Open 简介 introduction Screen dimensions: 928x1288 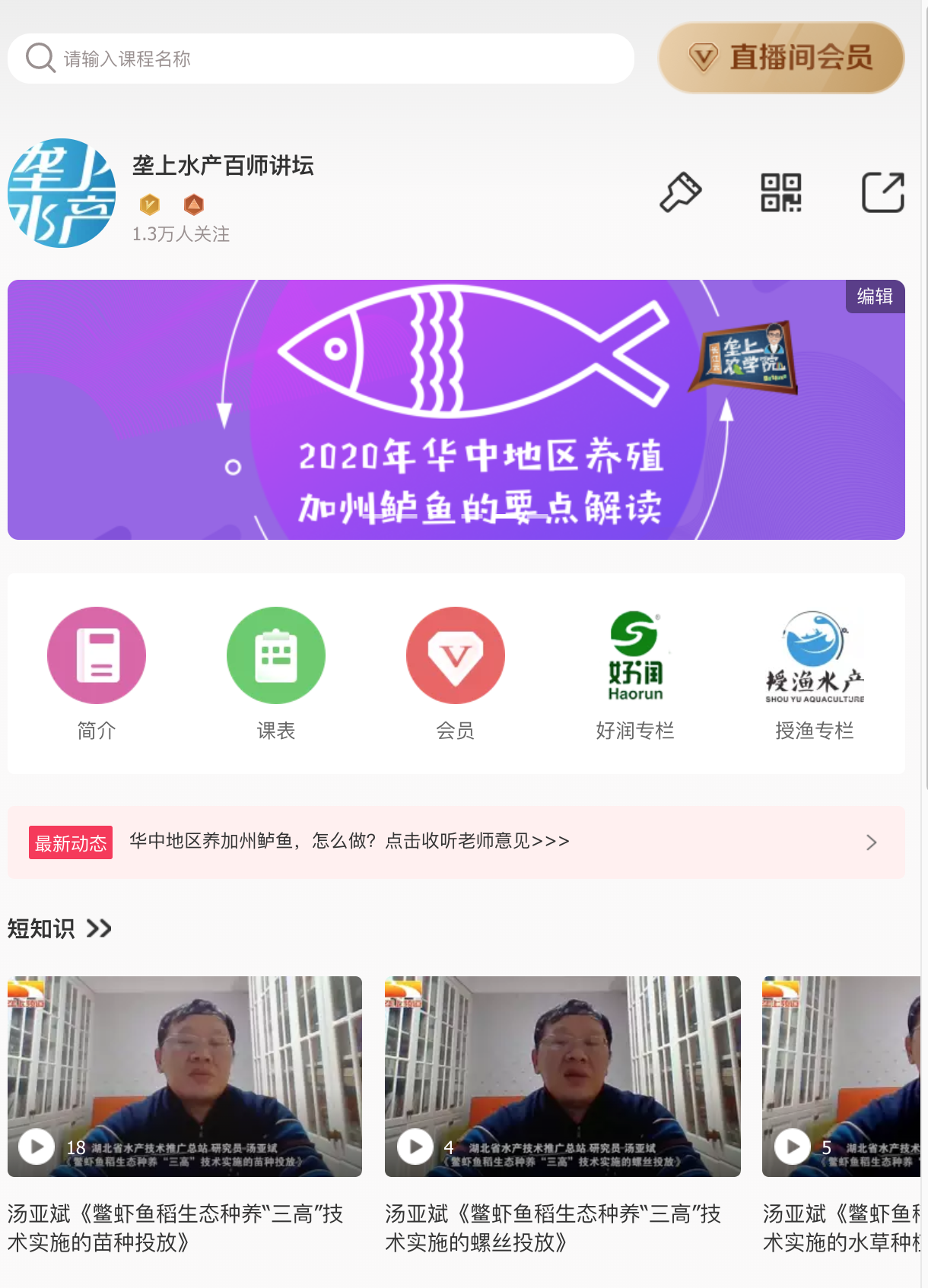click(97, 674)
